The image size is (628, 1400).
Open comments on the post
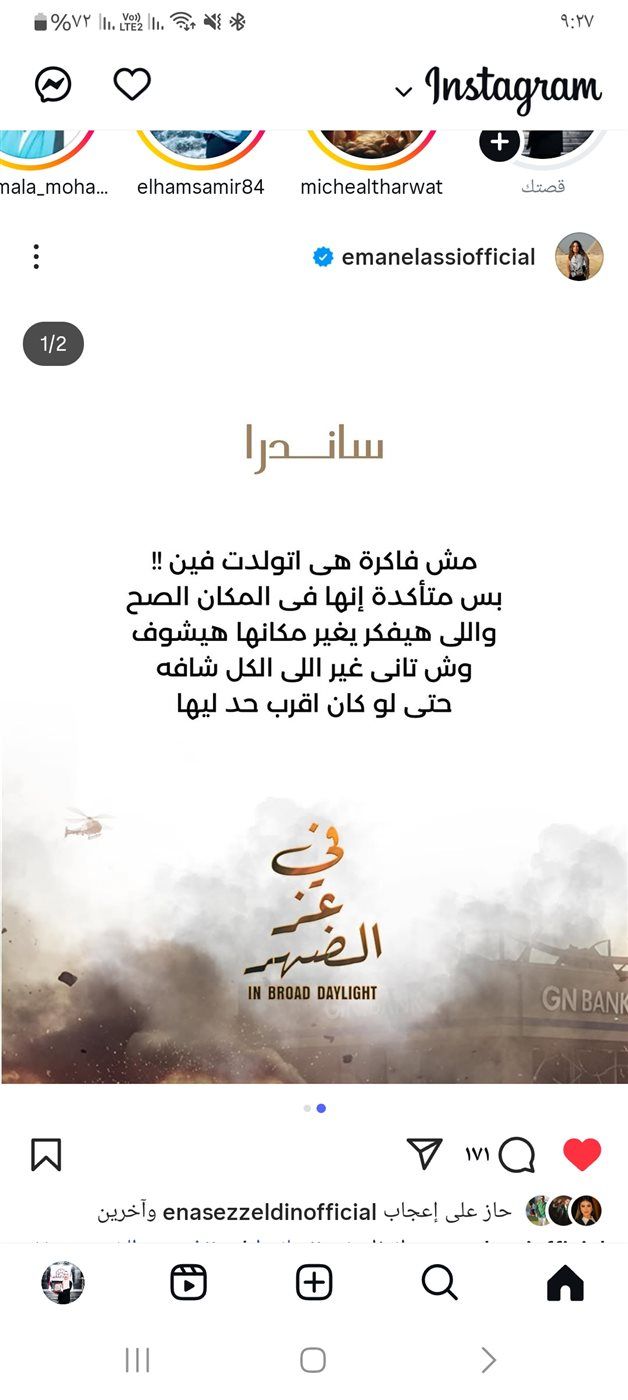point(516,1155)
